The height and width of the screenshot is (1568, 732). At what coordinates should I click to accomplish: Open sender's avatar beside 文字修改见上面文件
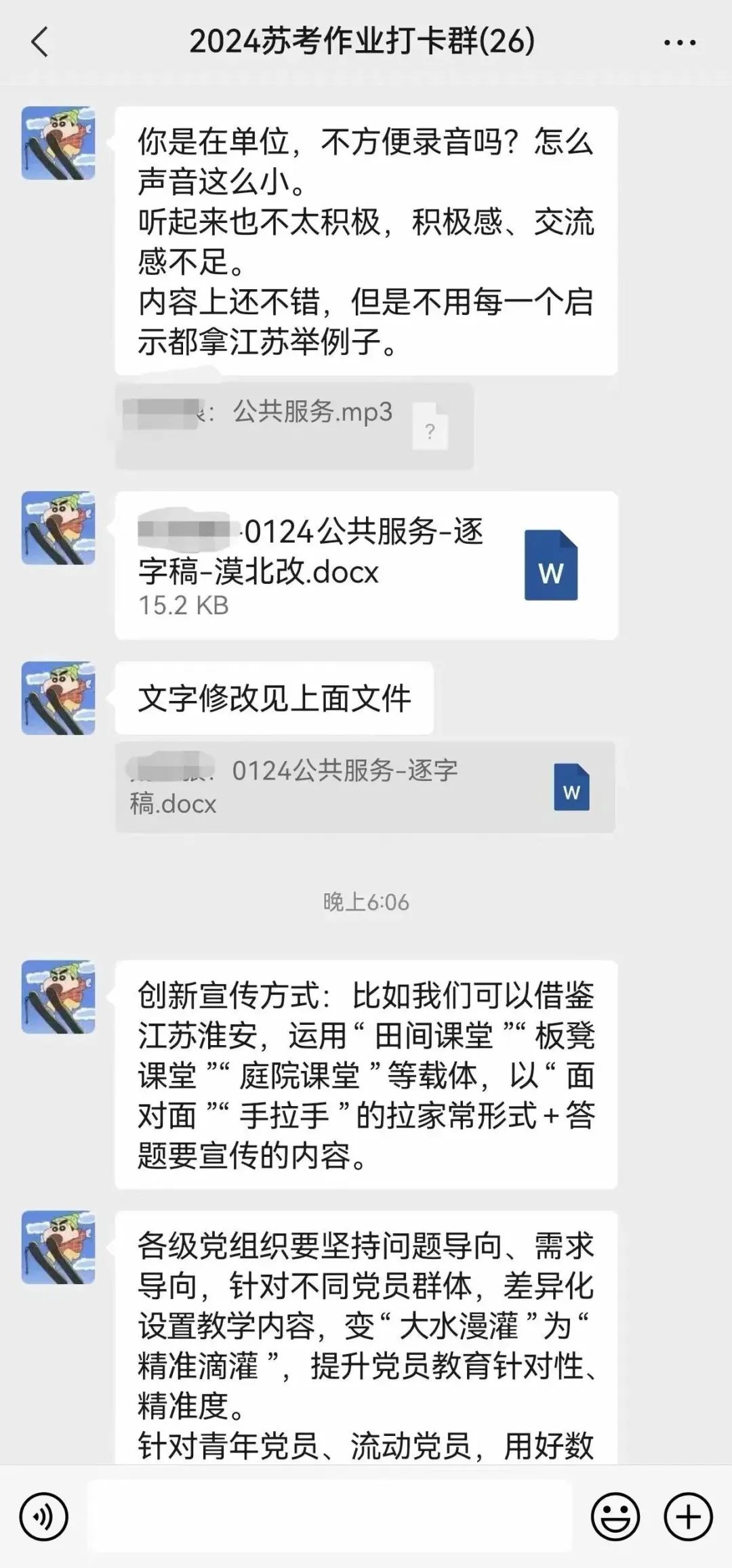(x=58, y=698)
